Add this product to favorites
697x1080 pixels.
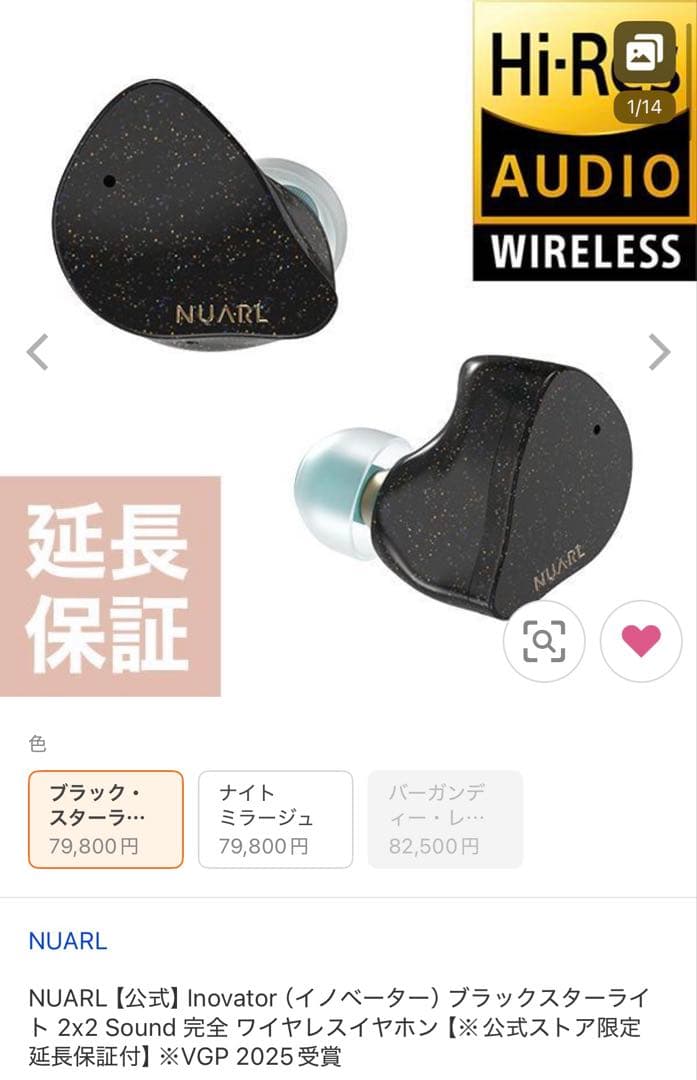coord(640,642)
